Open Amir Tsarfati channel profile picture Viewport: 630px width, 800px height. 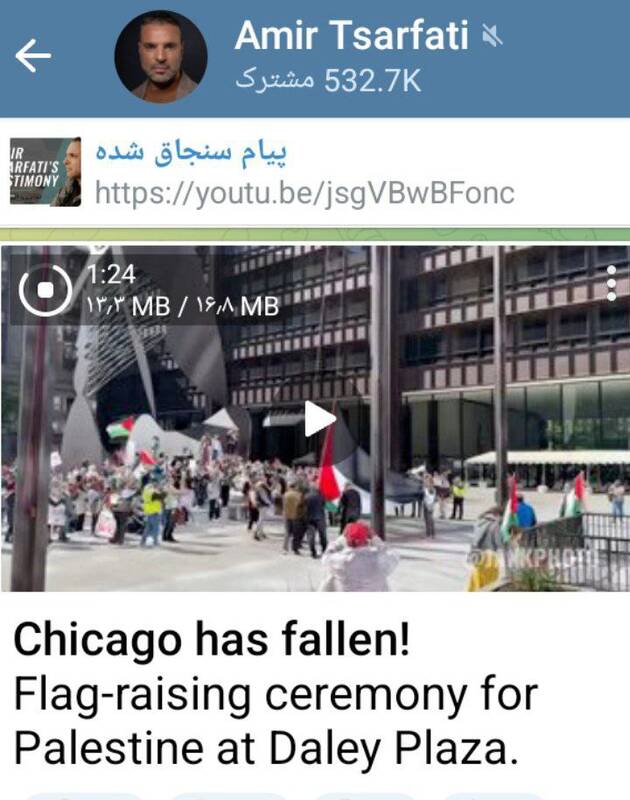point(160,56)
